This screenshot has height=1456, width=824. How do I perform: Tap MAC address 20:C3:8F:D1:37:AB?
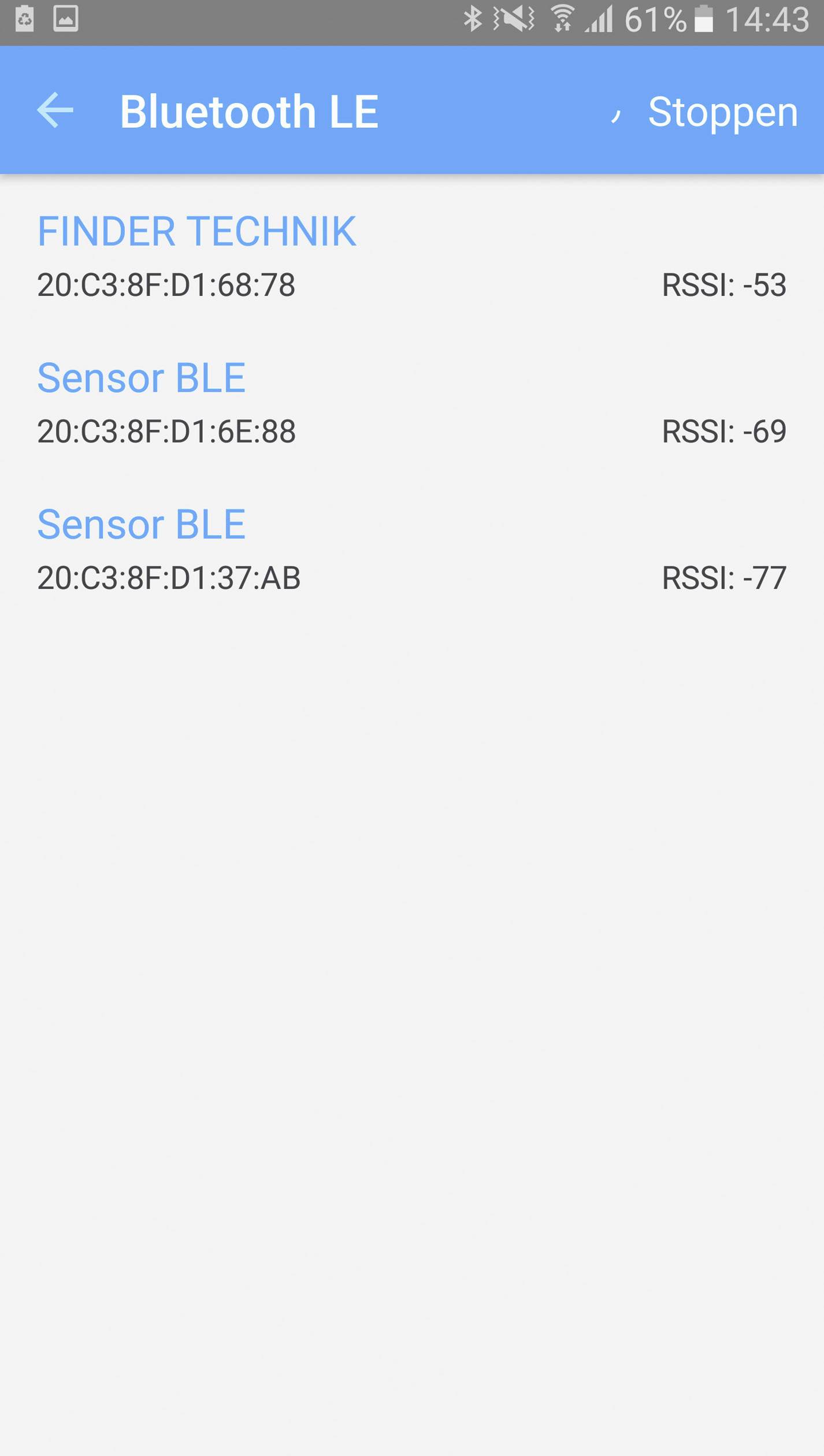[168, 577]
